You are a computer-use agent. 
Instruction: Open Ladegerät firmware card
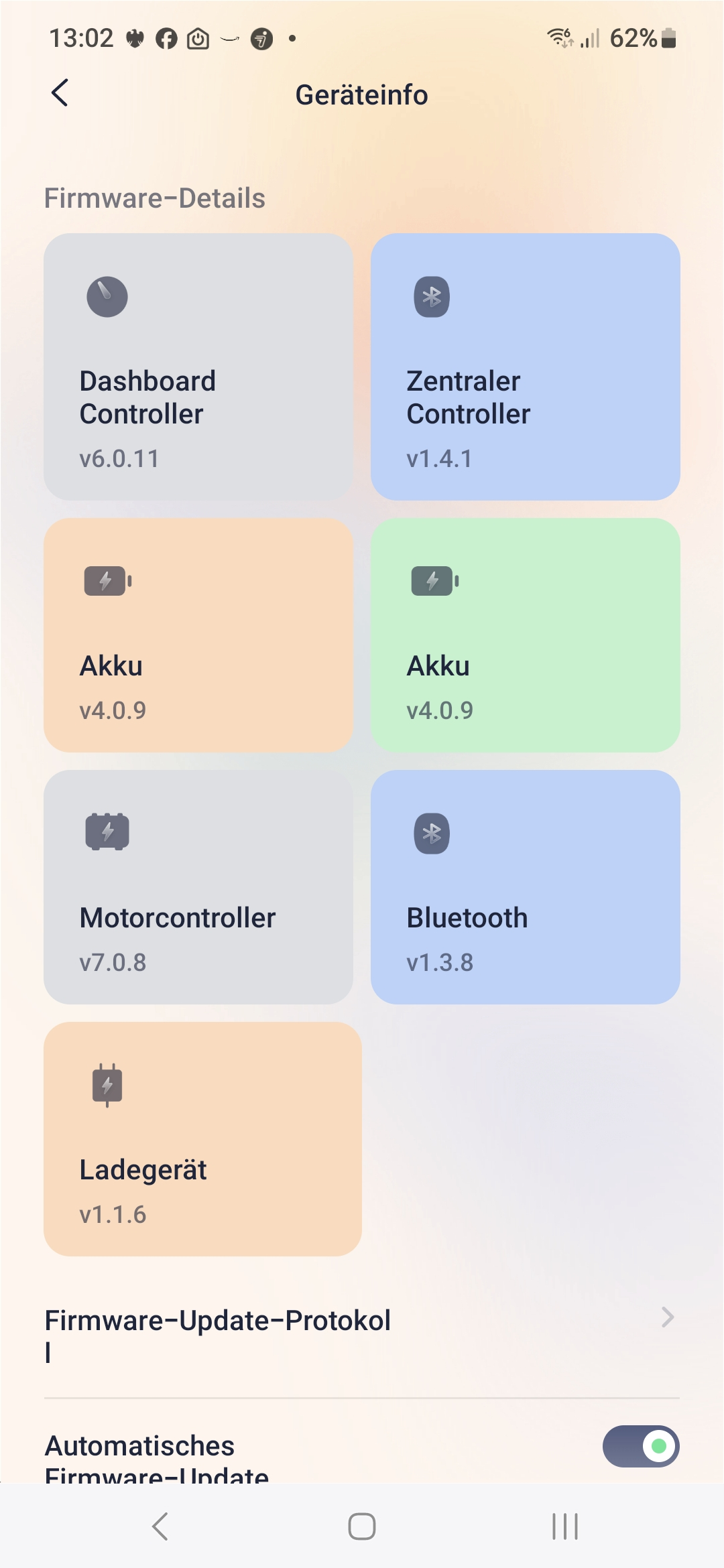(202, 1138)
